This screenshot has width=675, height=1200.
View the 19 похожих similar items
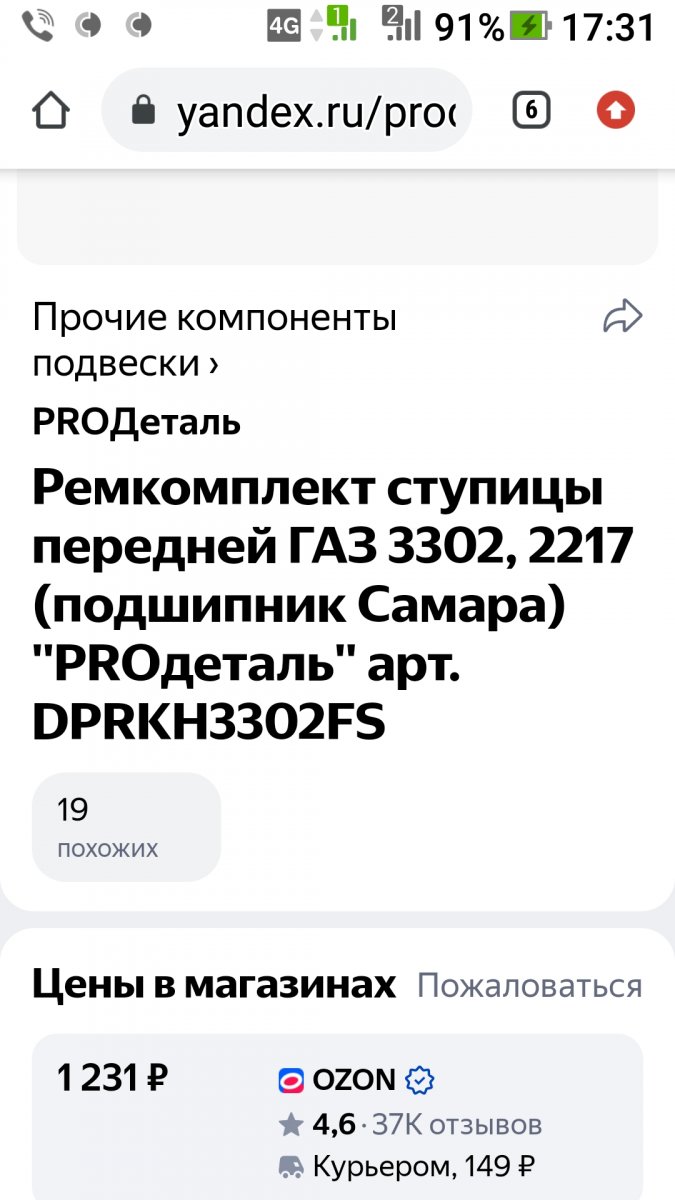(127, 827)
